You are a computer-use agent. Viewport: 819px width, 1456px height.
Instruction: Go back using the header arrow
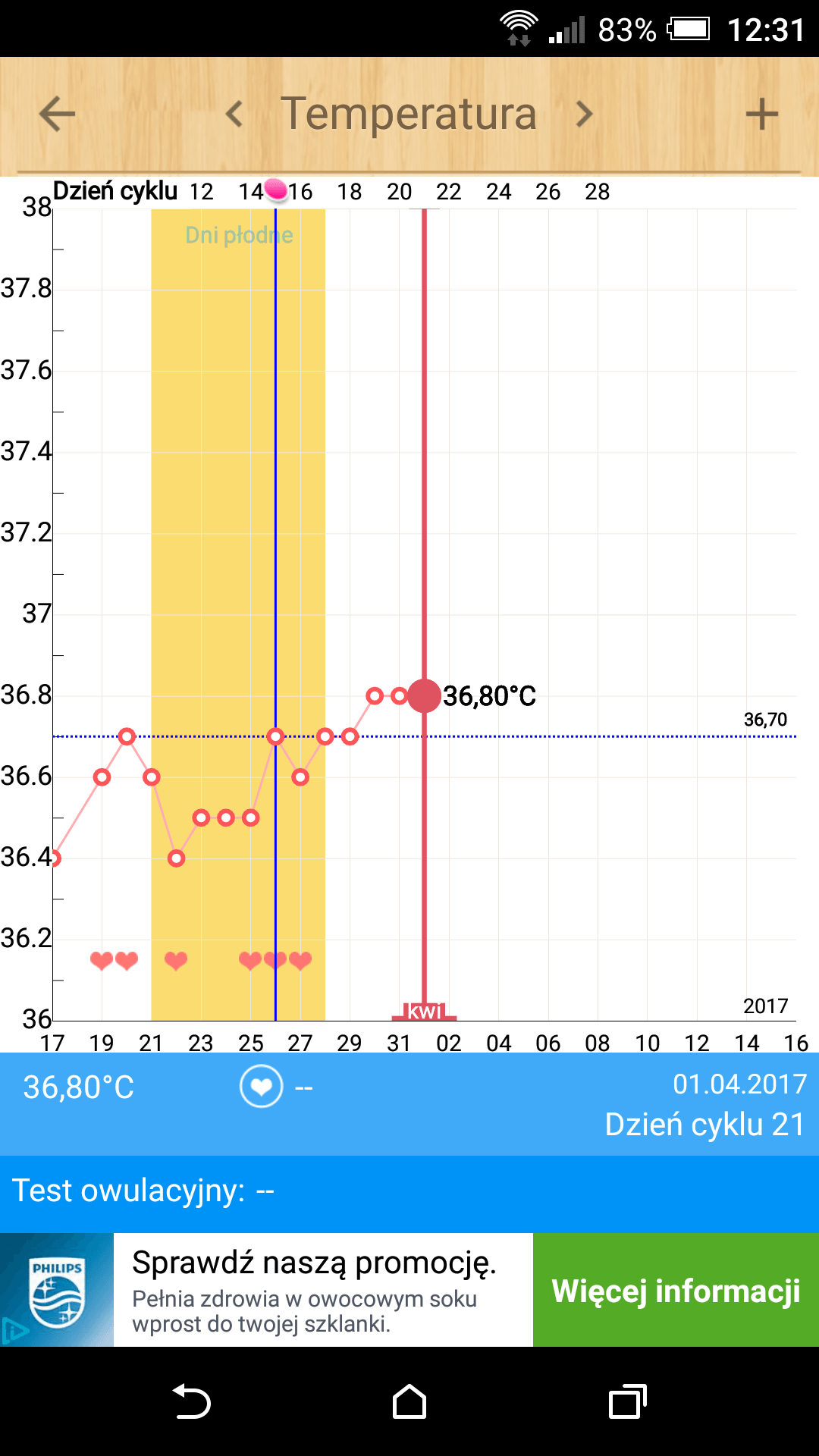(x=58, y=115)
